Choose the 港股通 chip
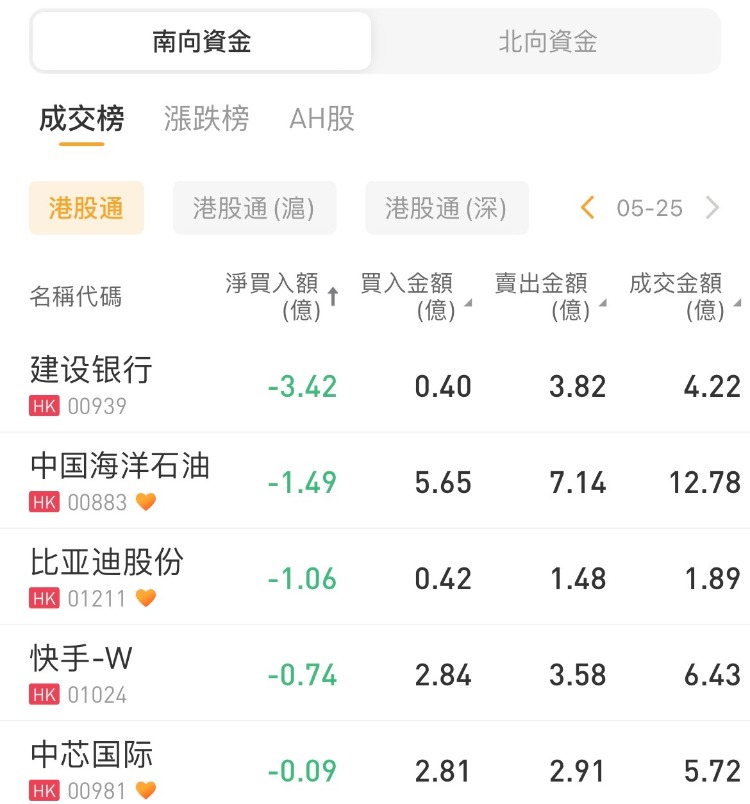The width and height of the screenshot is (750, 804). tap(86, 208)
